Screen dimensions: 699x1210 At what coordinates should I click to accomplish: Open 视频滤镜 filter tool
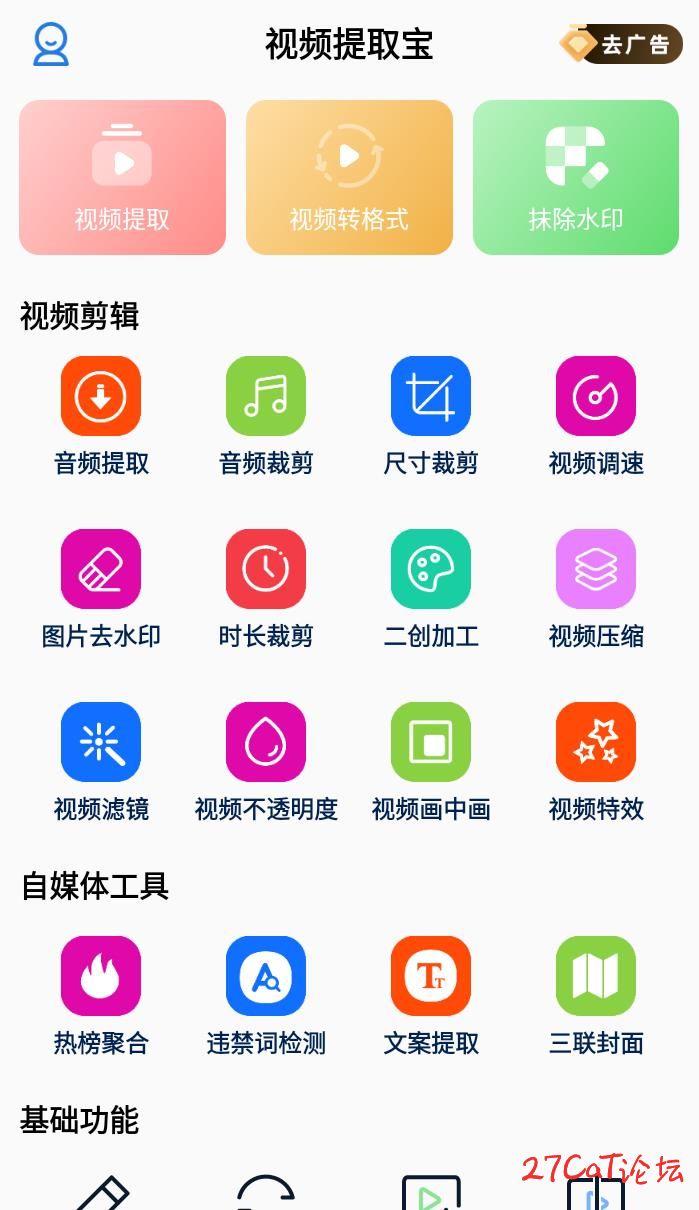click(101, 743)
